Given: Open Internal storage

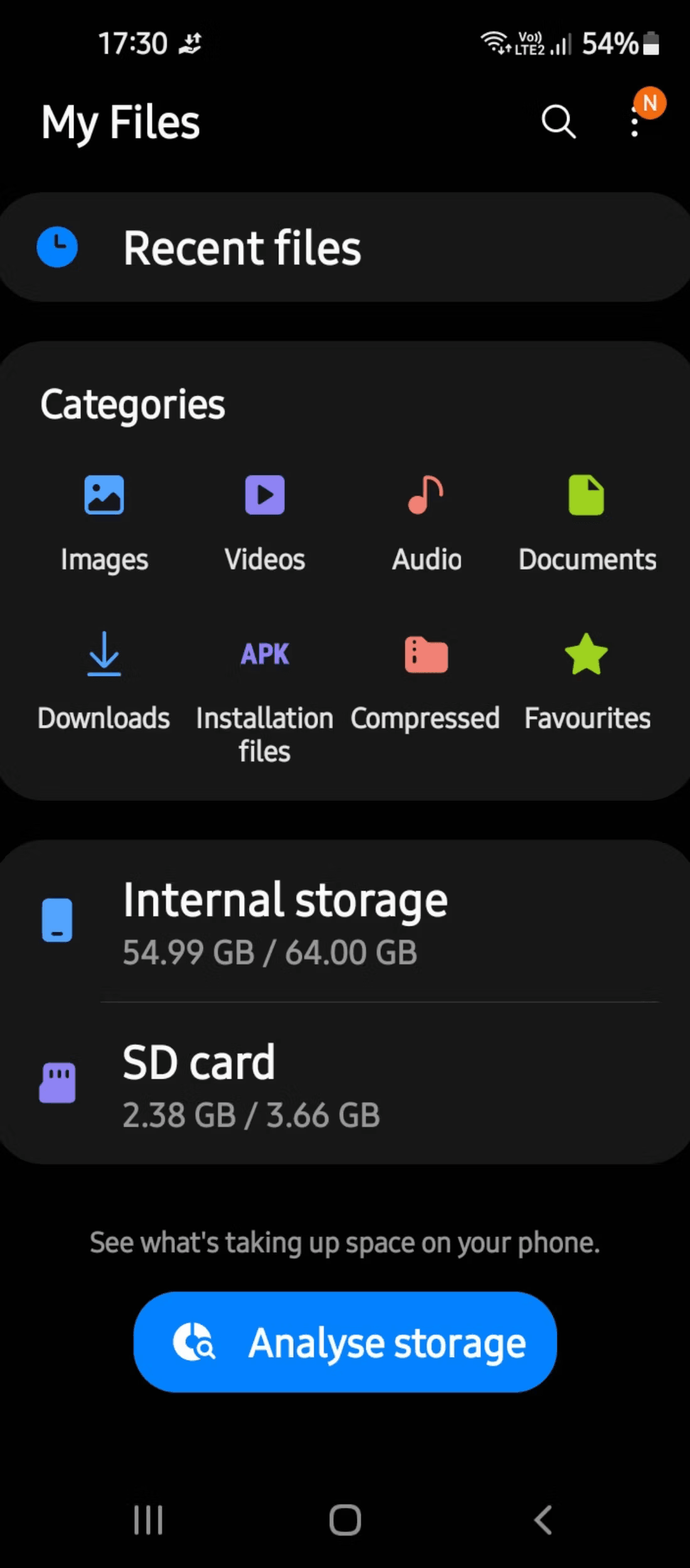Looking at the screenshot, I should tap(345, 921).
